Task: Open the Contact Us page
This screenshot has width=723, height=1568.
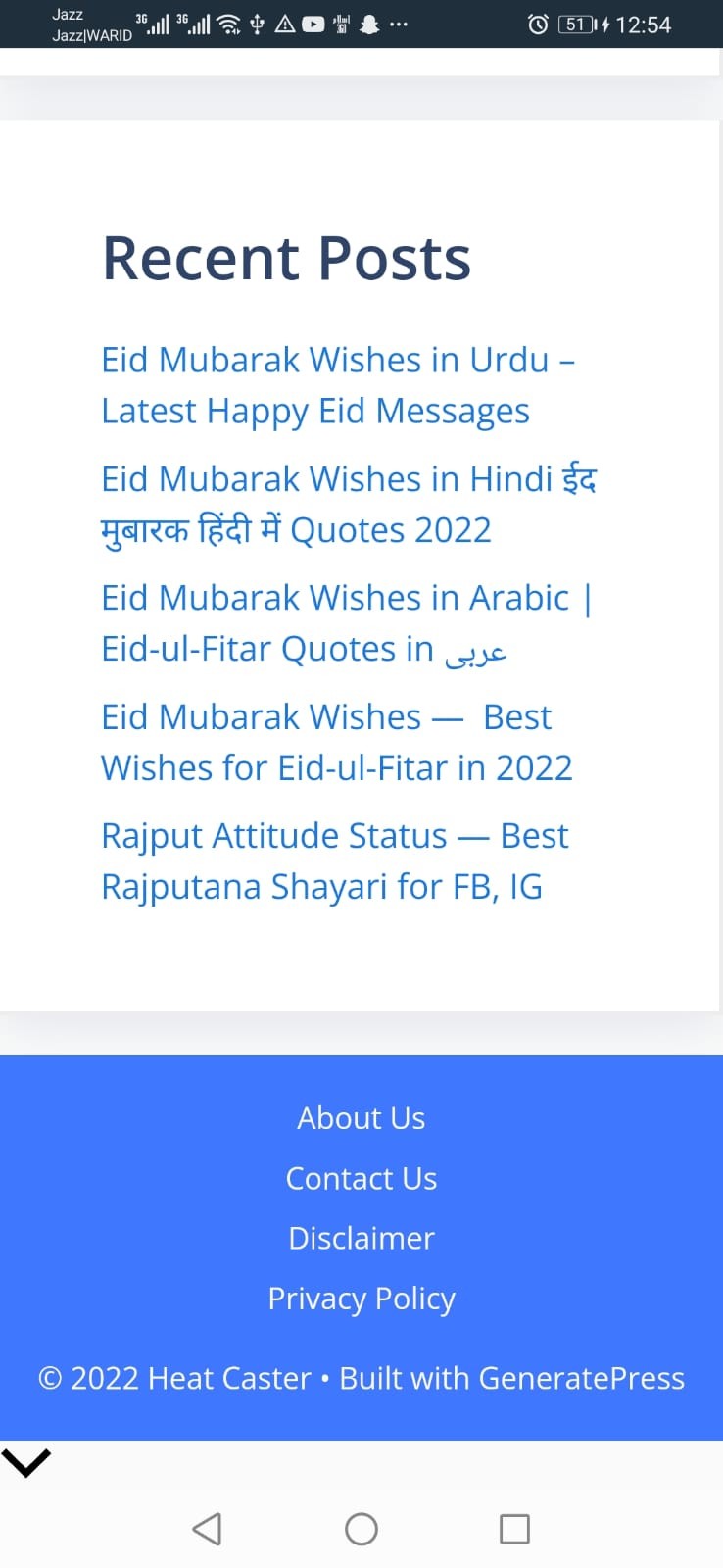Action: (361, 1178)
